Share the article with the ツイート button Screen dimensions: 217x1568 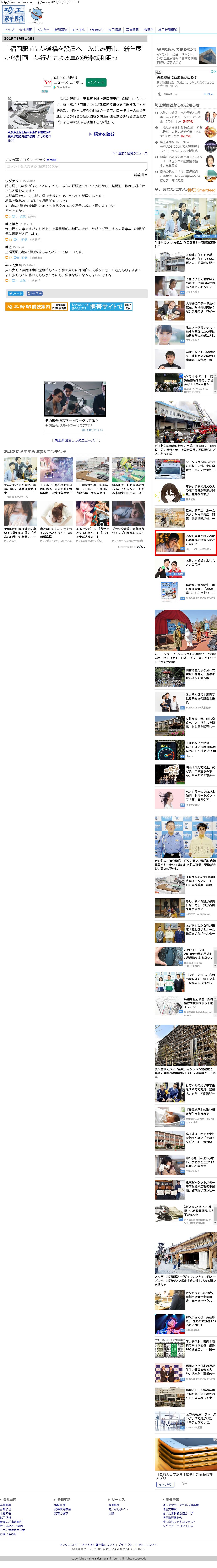point(15,293)
